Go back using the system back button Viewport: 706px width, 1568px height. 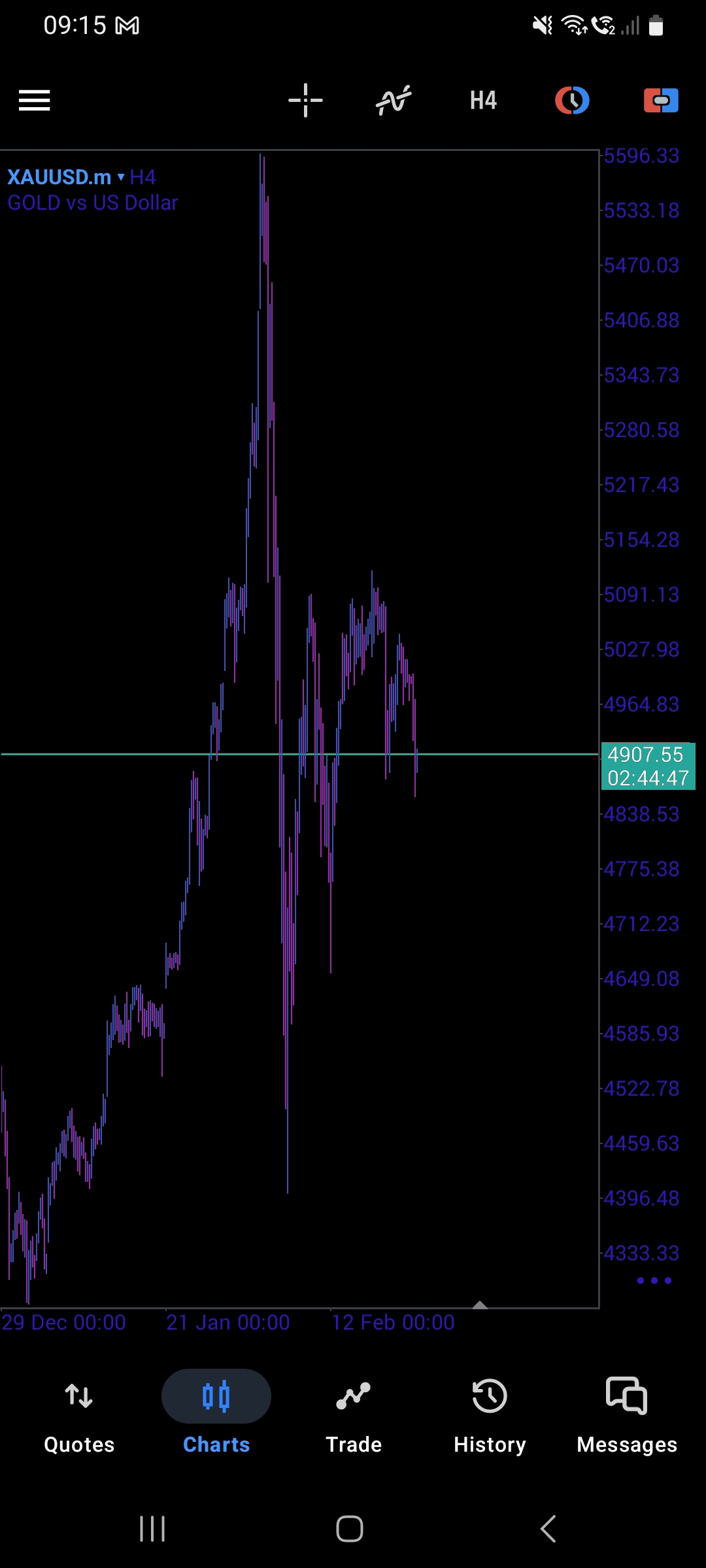click(x=548, y=1529)
